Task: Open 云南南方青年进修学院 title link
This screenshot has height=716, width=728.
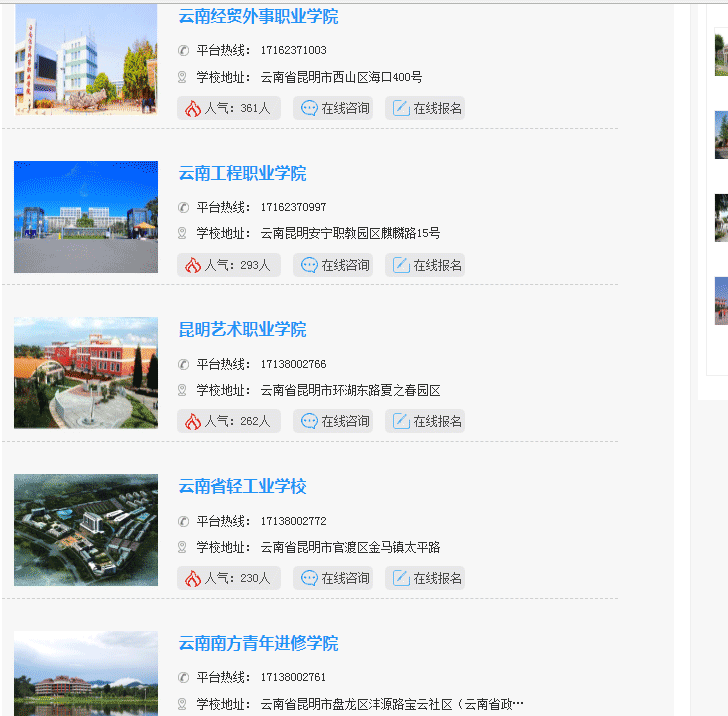Action: point(258,643)
